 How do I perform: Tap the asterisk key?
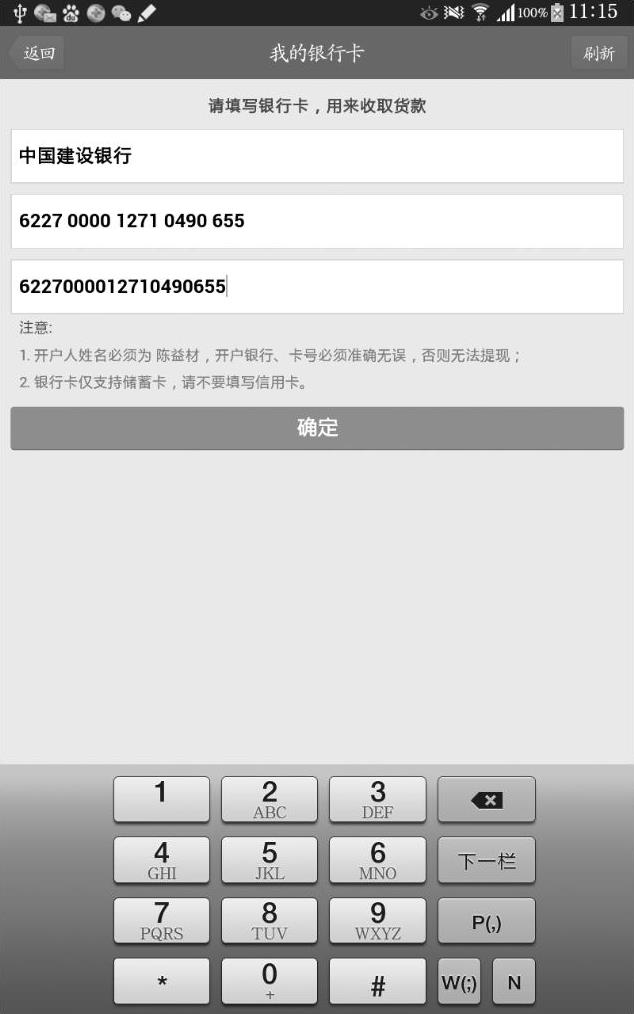click(161, 981)
